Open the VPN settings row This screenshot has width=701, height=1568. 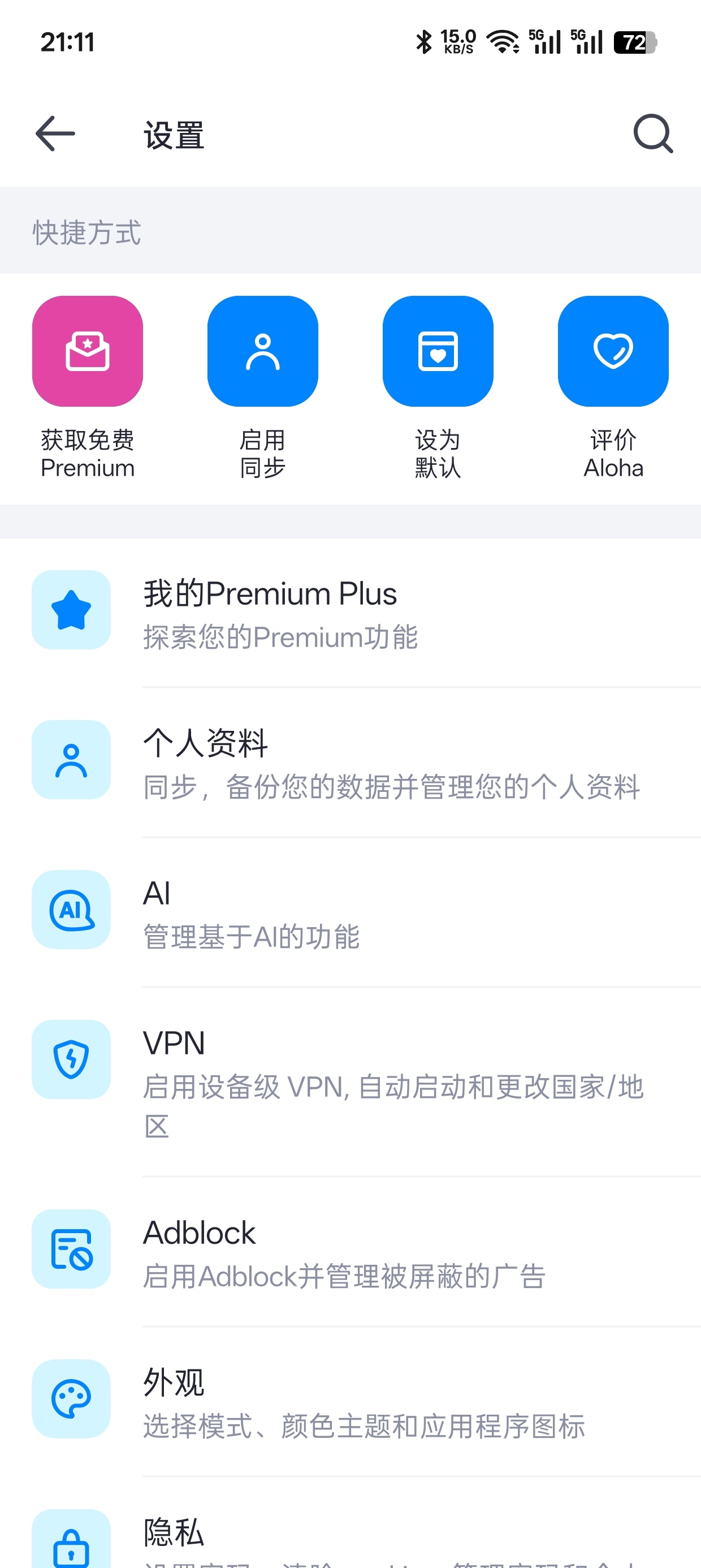click(x=350, y=1082)
